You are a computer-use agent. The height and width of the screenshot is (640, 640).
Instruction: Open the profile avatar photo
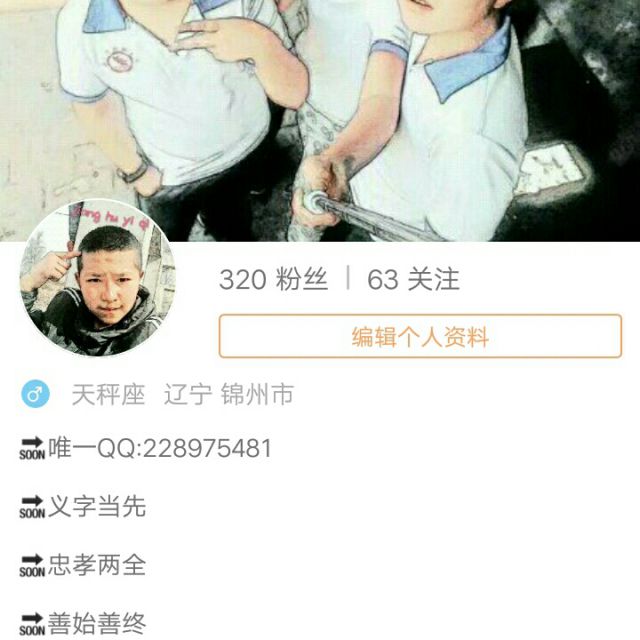98,278
